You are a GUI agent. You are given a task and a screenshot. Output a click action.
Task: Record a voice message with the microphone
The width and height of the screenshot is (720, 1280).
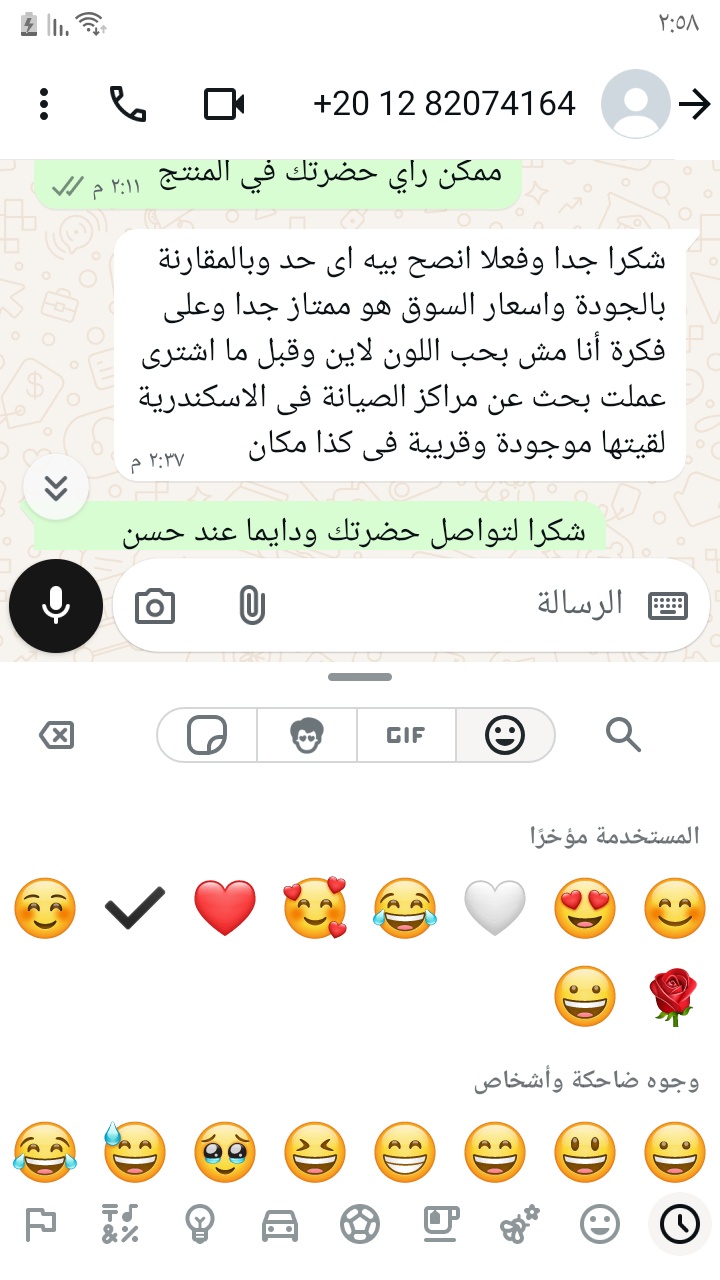click(56, 605)
